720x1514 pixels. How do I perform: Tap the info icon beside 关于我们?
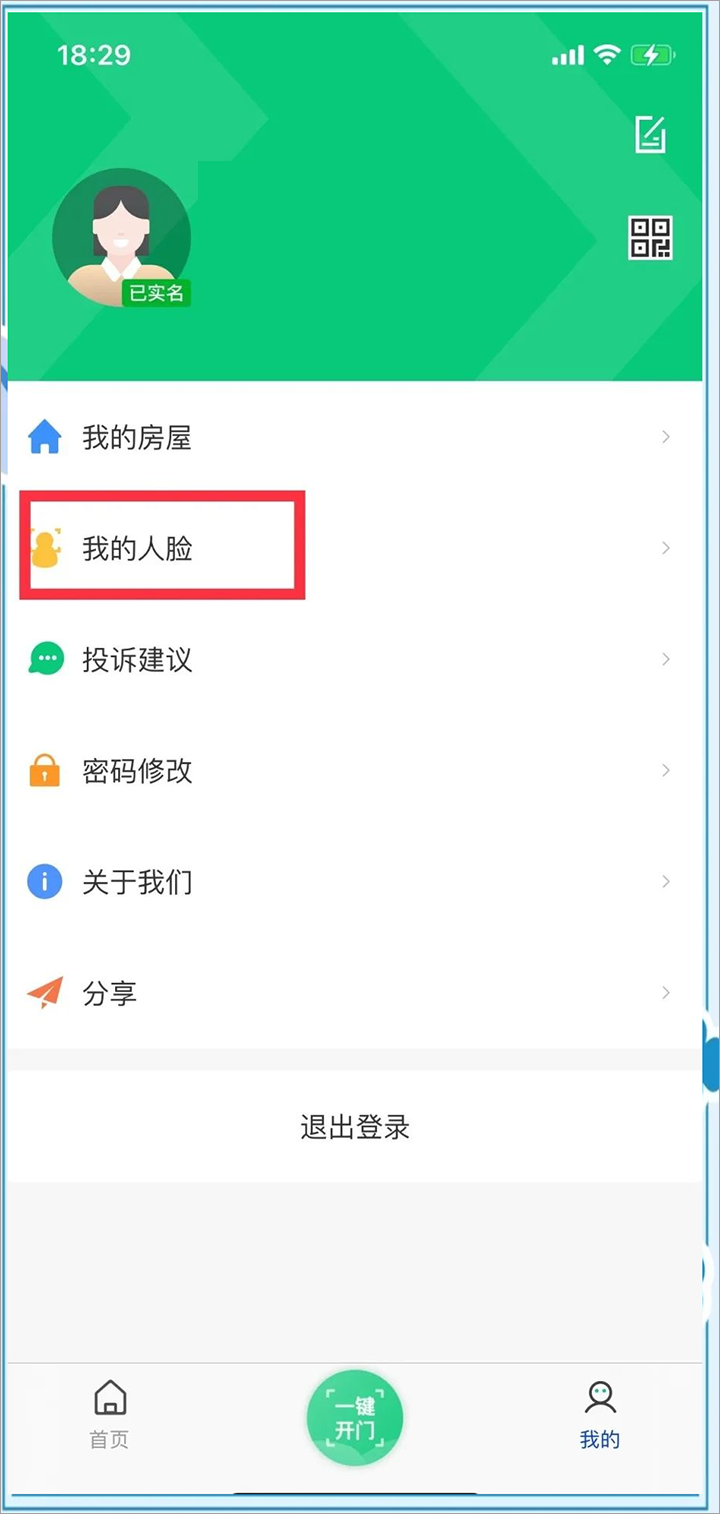[x=45, y=881]
